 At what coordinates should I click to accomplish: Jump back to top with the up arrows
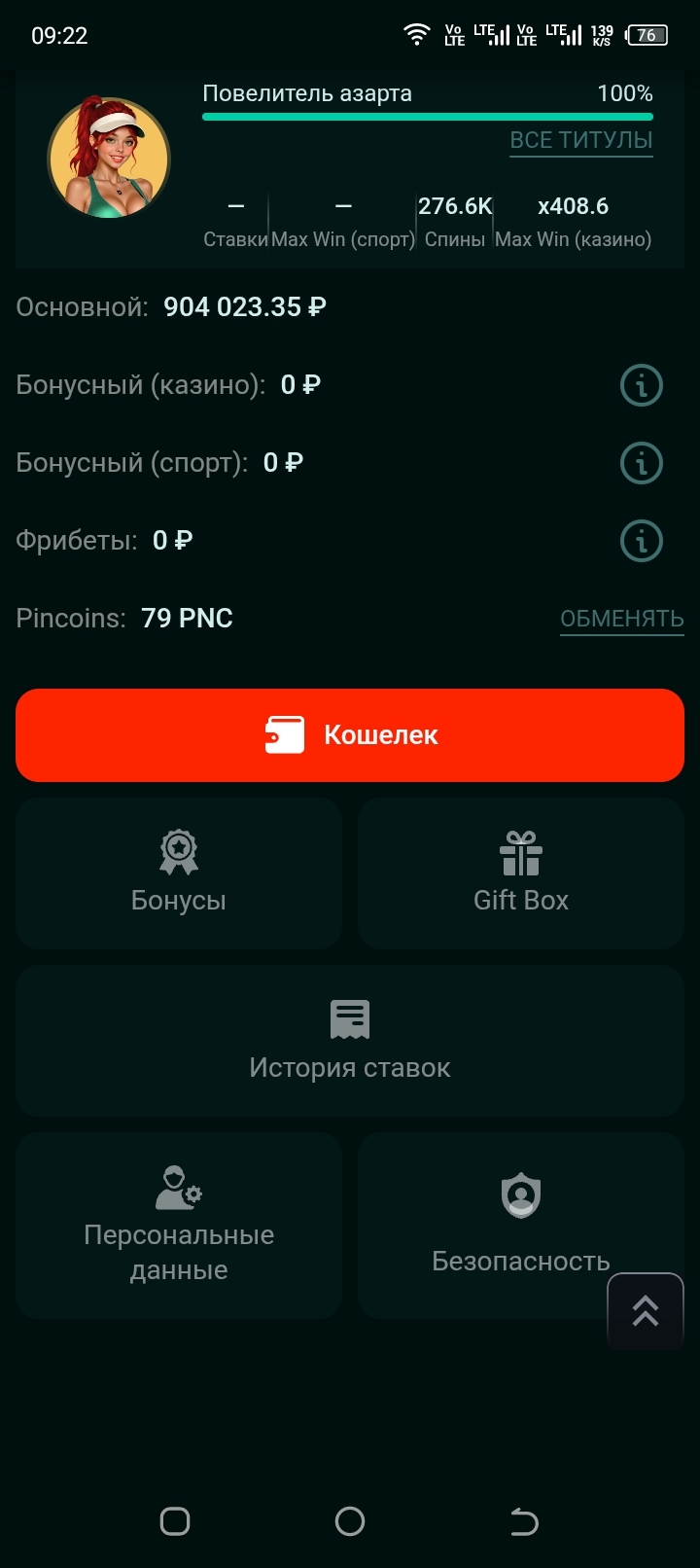(646, 1311)
